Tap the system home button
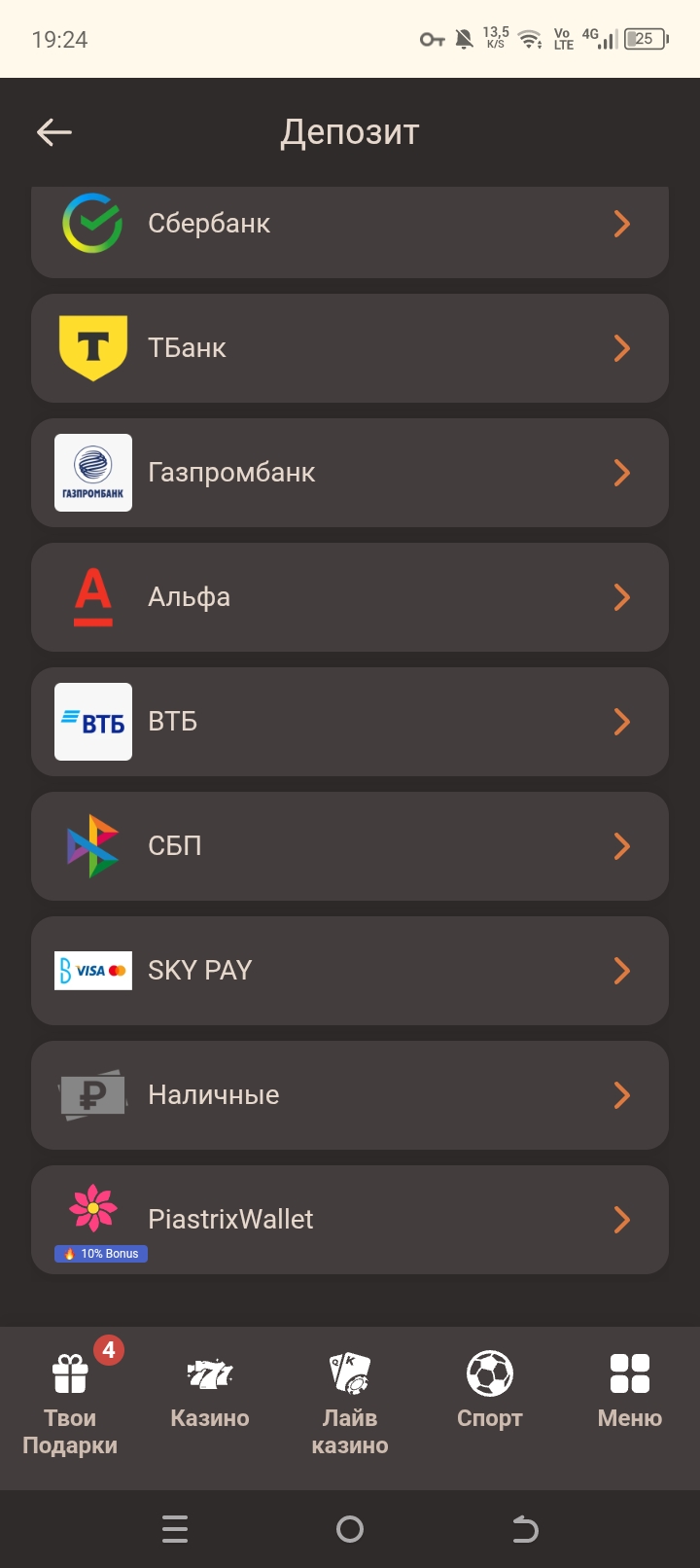 (350, 1530)
